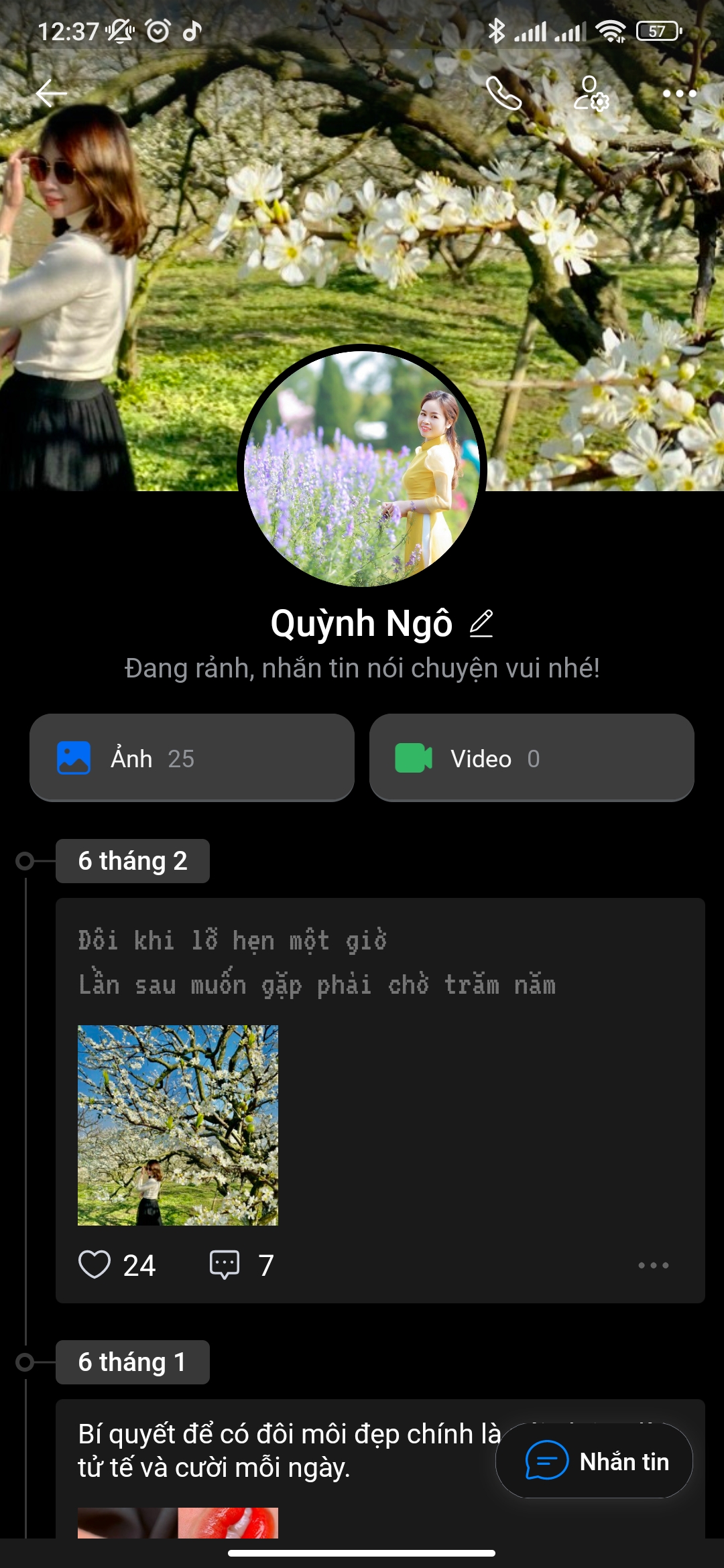Viewport: 724px width, 1568px height.
Task: Like the 6 tháng 2 post
Action: [x=95, y=1265]
